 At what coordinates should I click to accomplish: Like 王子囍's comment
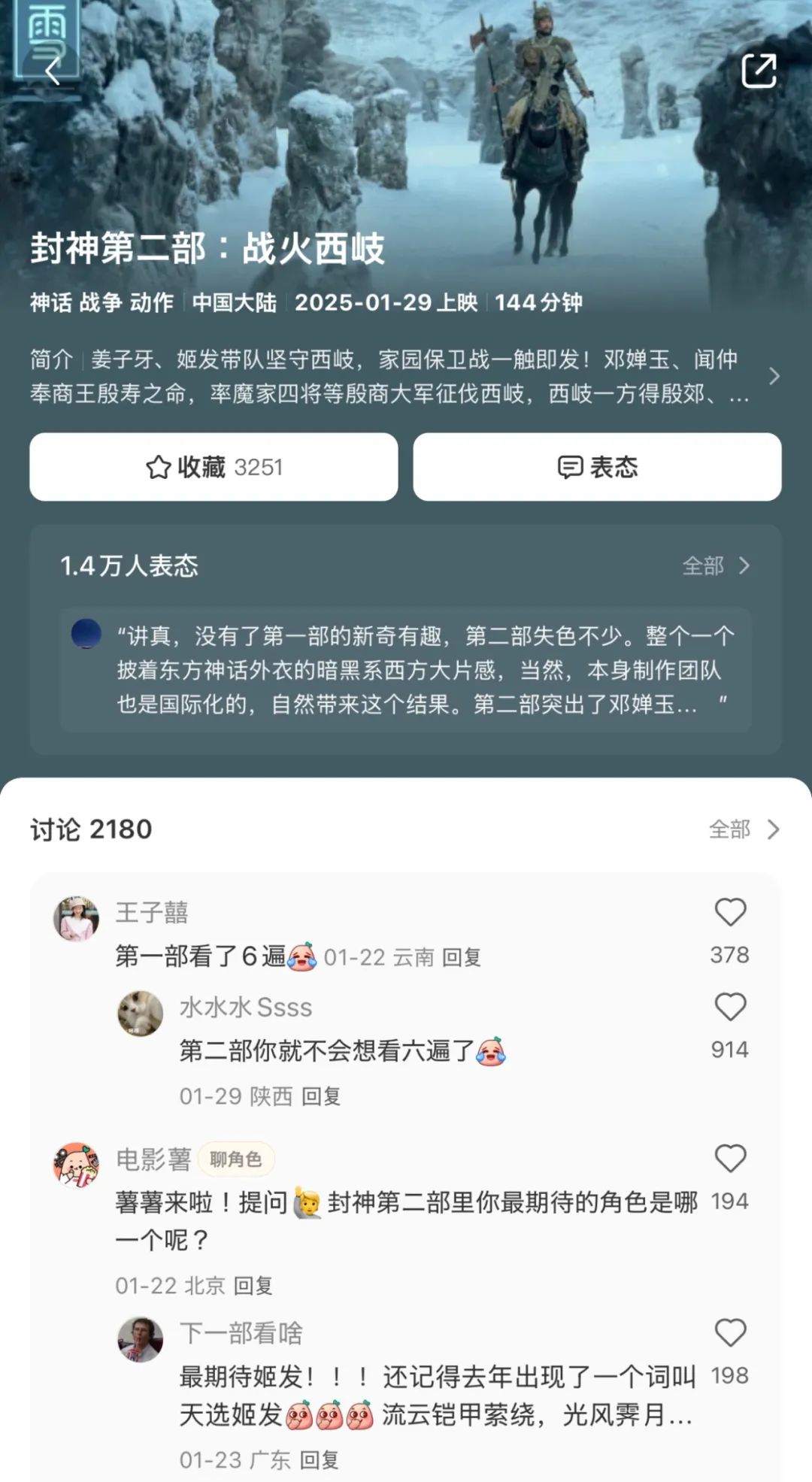[x=729, y=913]
